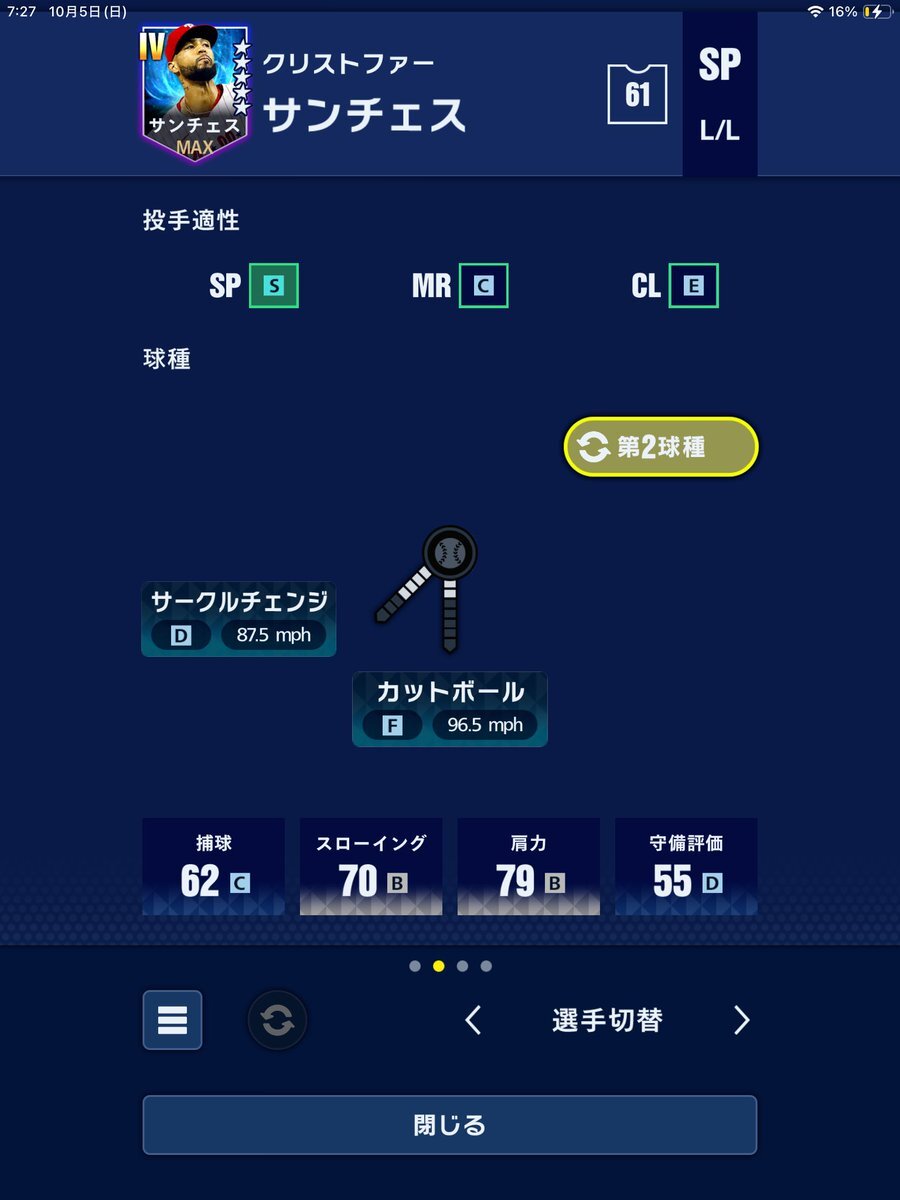
Task: Jump to the third page indicator dot
Action: pos(462,966)
